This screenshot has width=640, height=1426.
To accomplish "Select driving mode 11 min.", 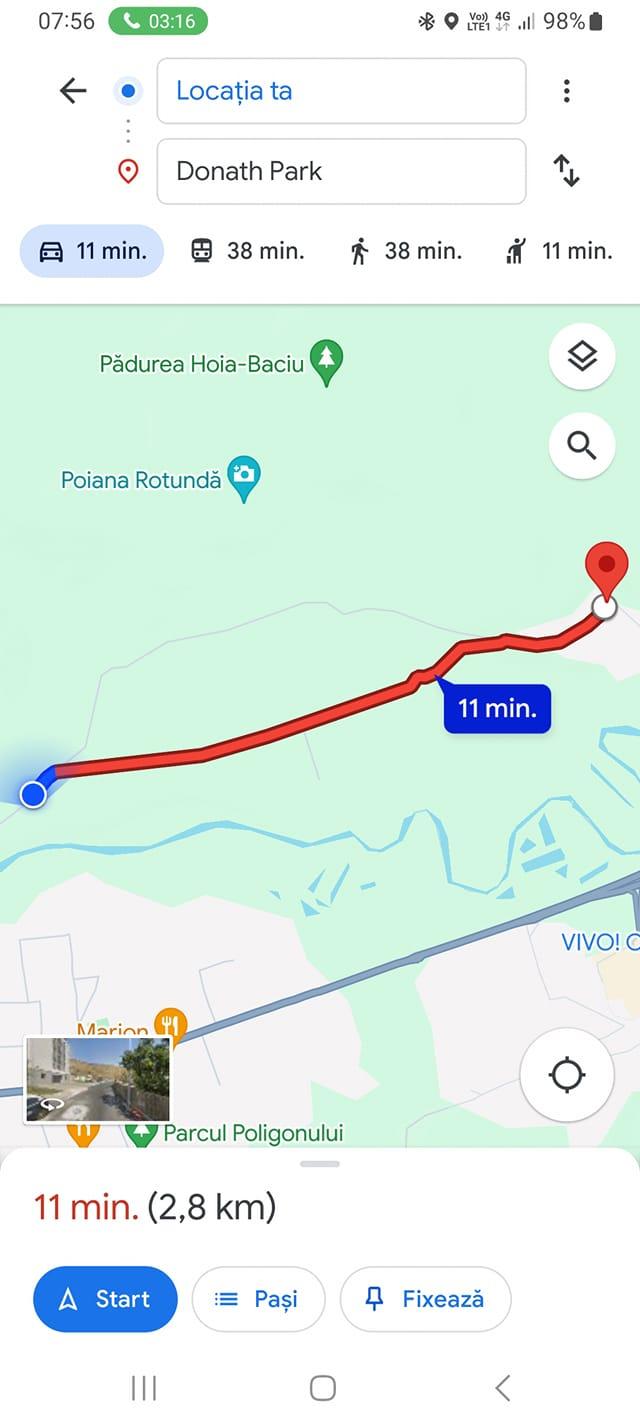I will [92, 251].
